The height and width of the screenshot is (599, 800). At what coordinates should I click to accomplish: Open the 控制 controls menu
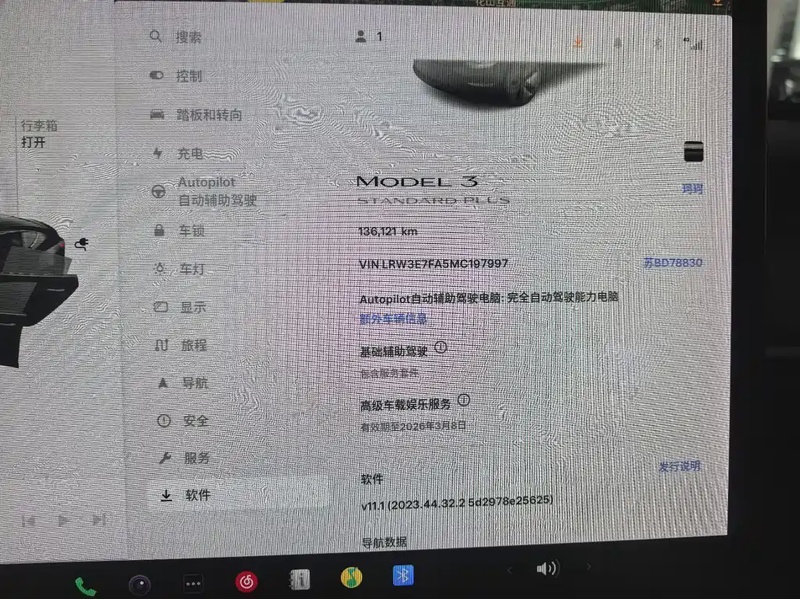coord(188,76)
